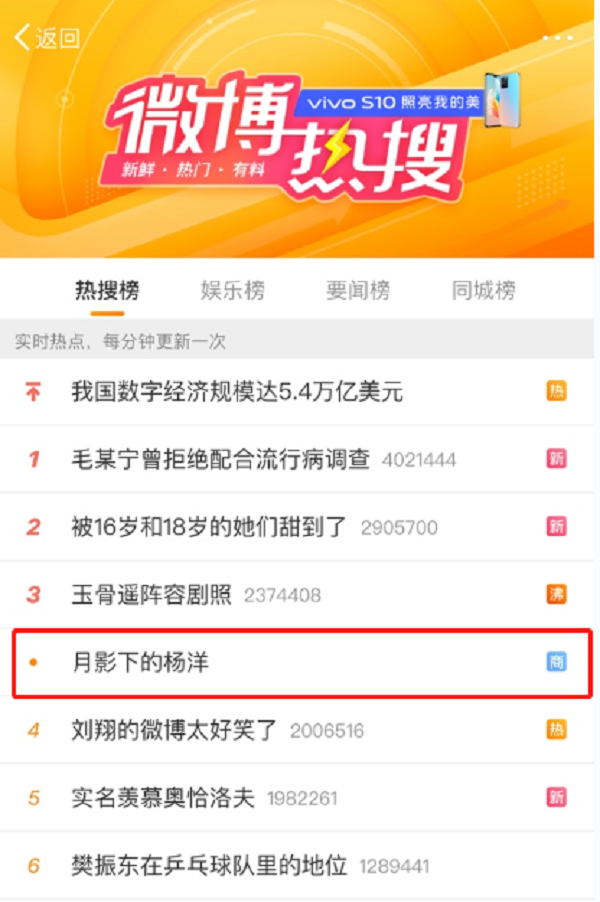
Task: Open 被16岁和18岁的她们甜到了 topic
Action: pos(211,527)
